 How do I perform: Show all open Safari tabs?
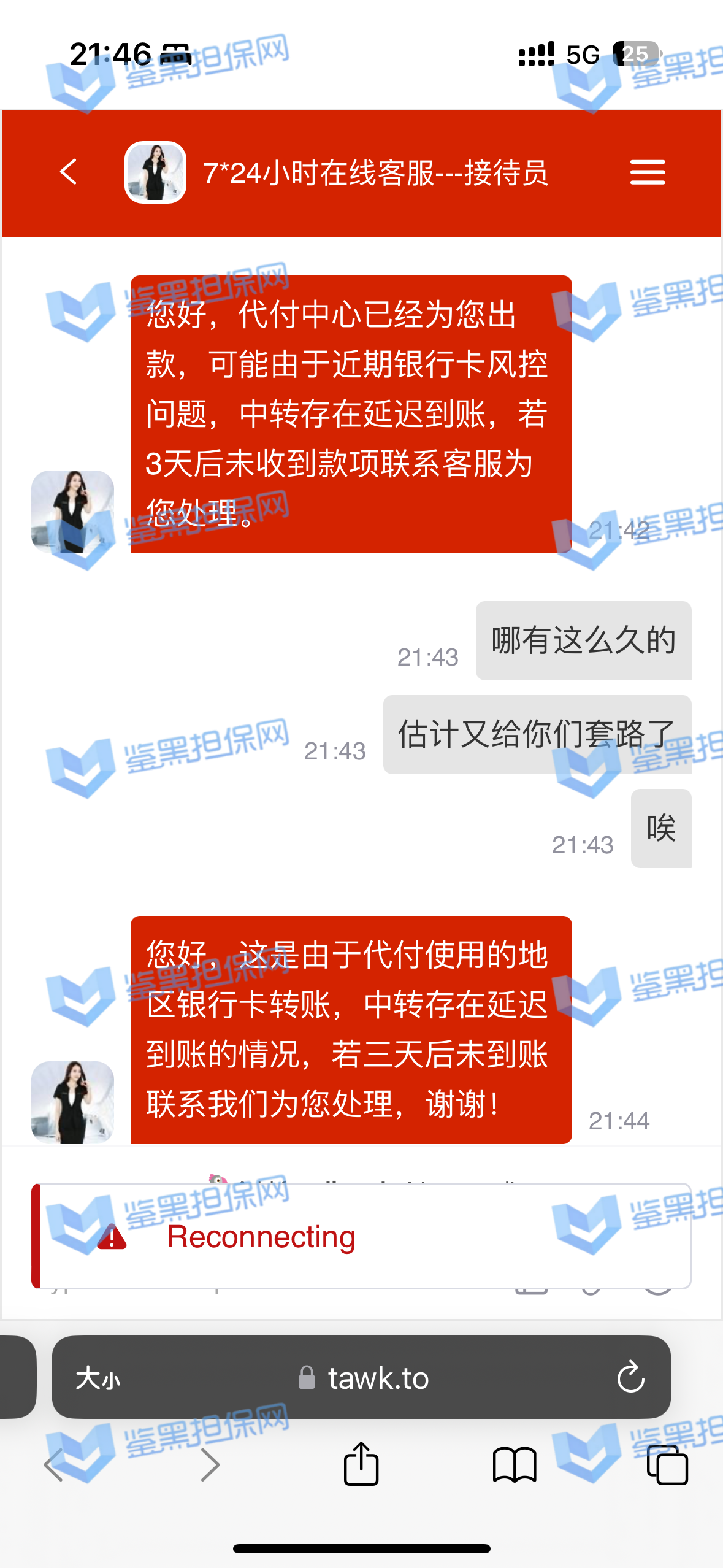(667, 1465)
